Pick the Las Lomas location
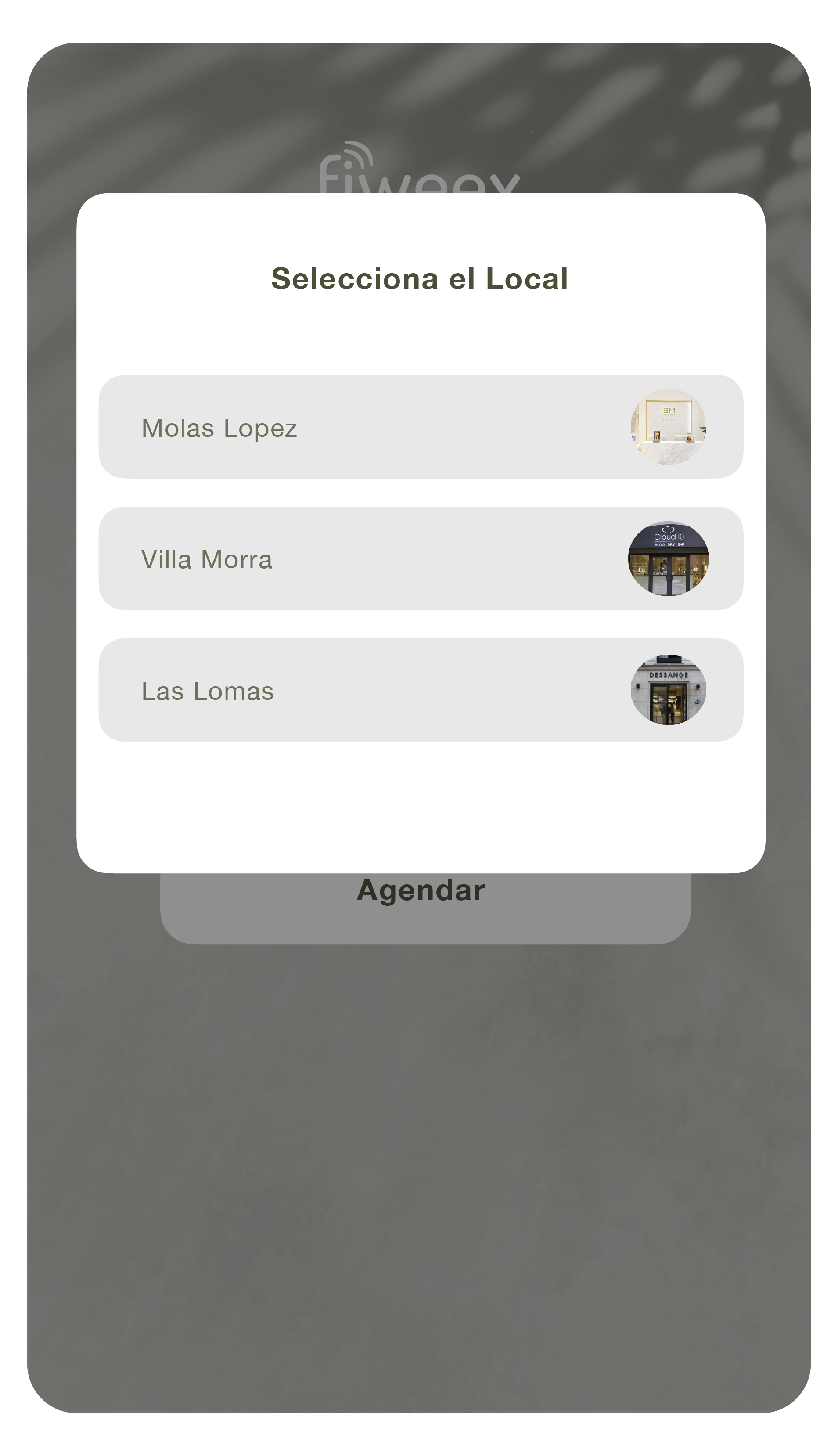 tap(420, 690)
